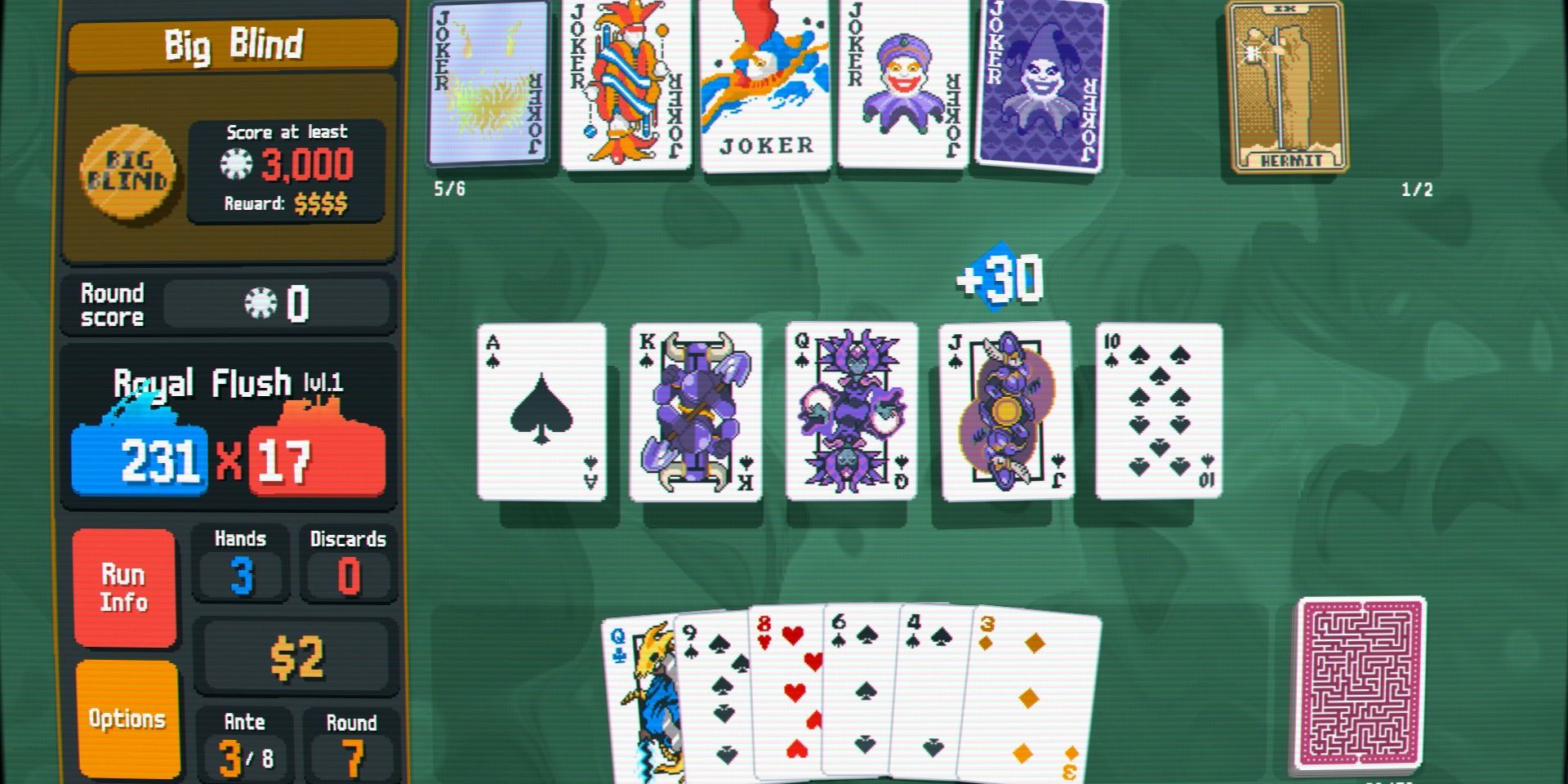View the maze-backed draw deck
The image size is (1568, 784).
pyautogui.click(x=1360, y=686)
